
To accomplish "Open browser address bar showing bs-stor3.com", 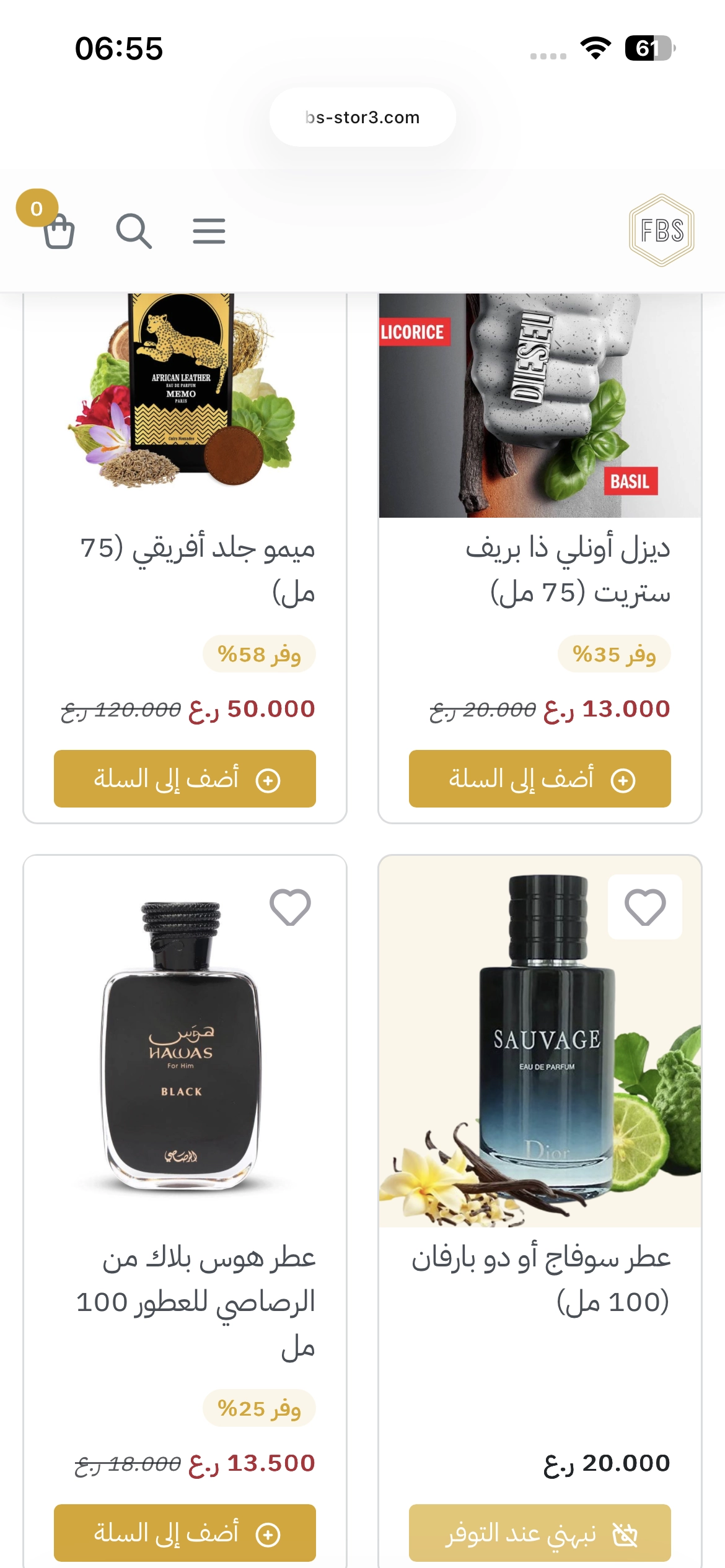I will point(362,117).
